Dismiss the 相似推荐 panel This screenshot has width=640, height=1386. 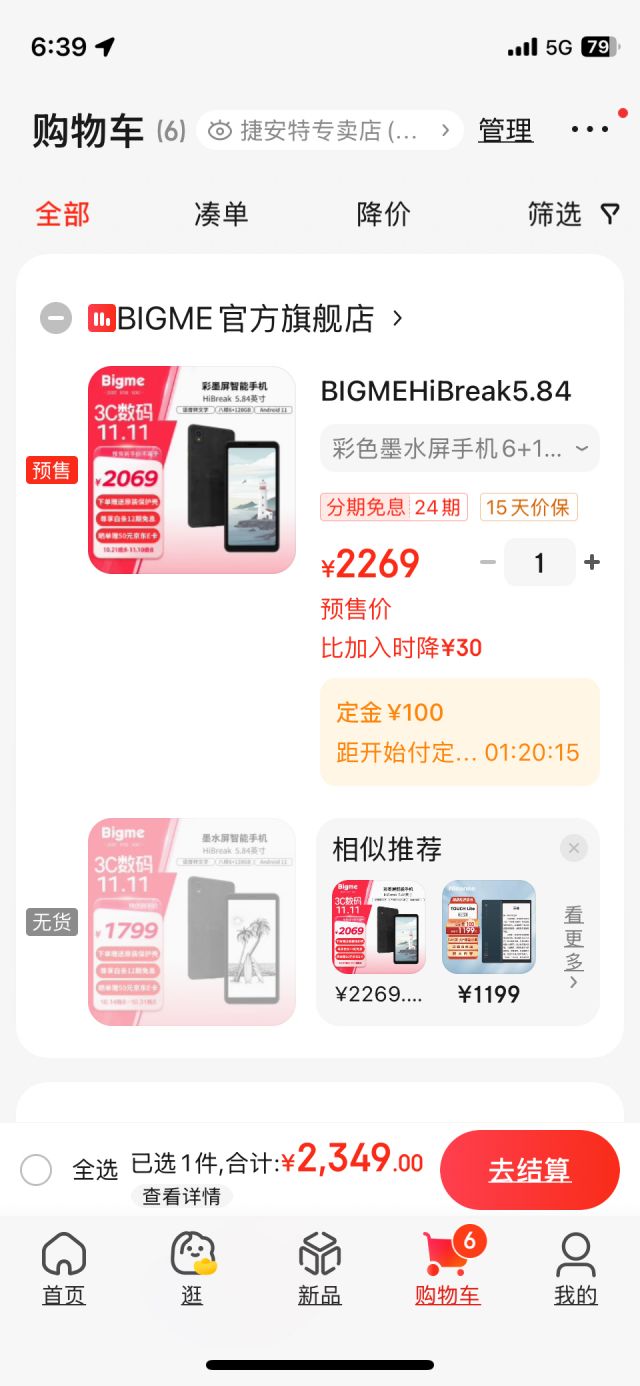[573, 849]
